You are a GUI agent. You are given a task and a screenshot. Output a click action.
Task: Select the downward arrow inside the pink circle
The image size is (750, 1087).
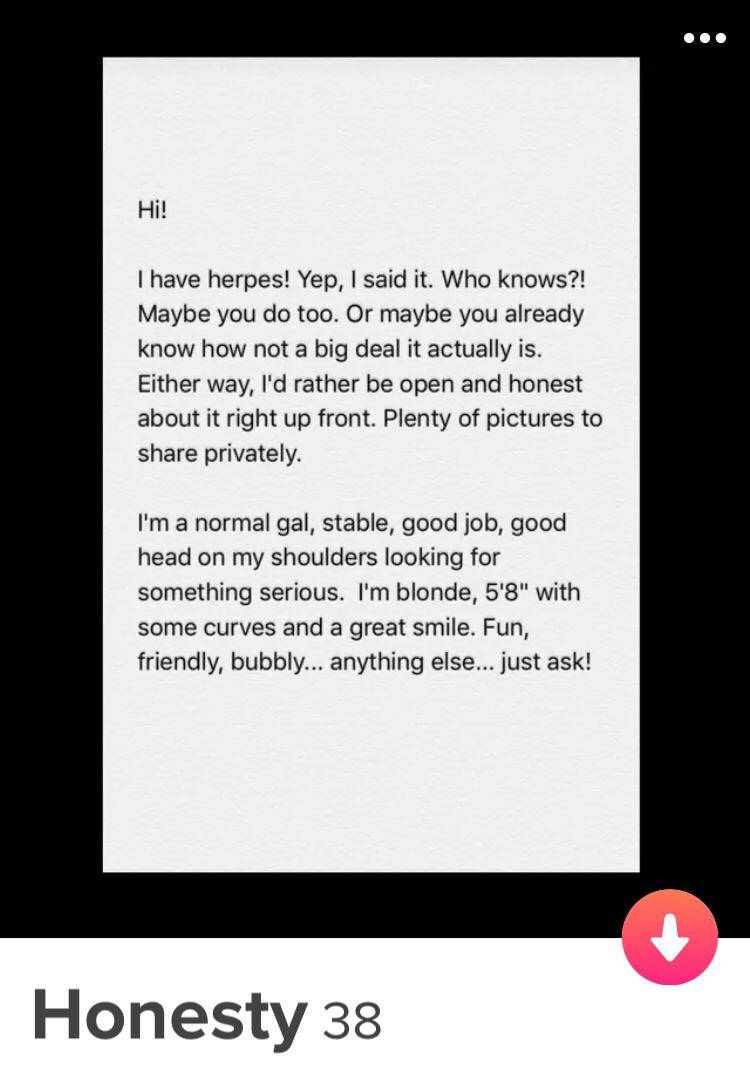coord(671,940)
